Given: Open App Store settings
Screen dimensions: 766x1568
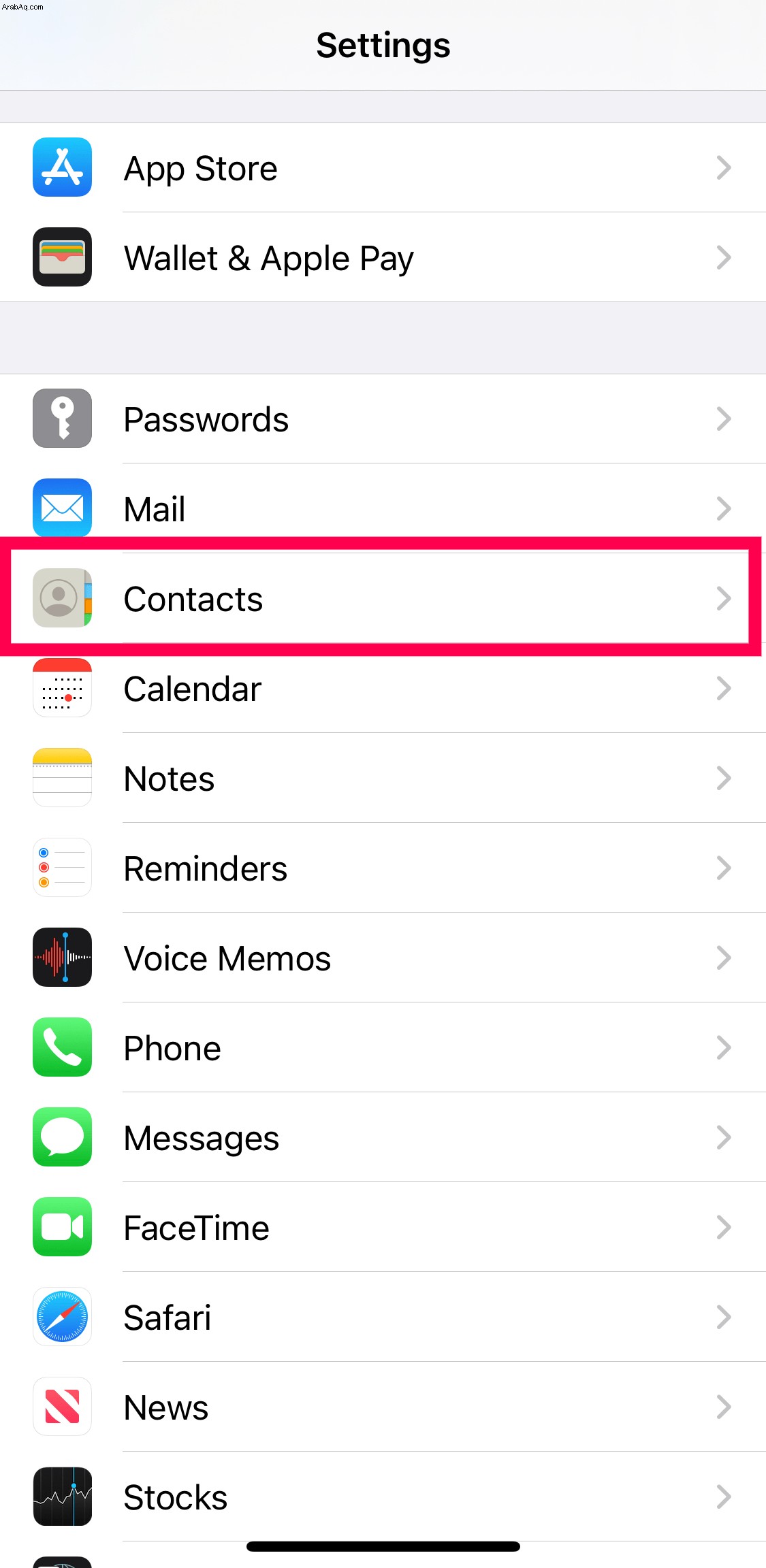Looking at the screenshot, I should tap(383, 167).
